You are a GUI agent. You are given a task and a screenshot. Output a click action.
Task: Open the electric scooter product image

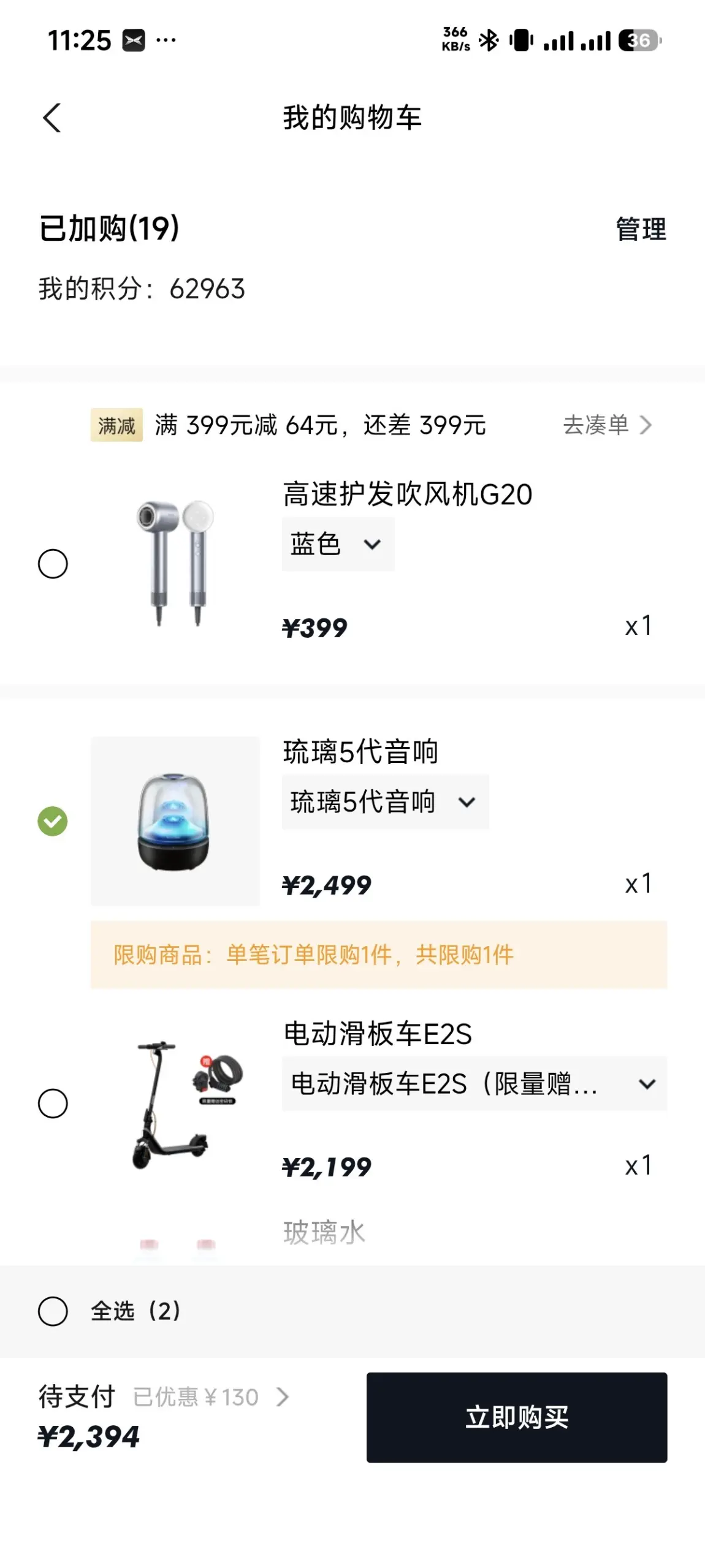click(175, 1104)
